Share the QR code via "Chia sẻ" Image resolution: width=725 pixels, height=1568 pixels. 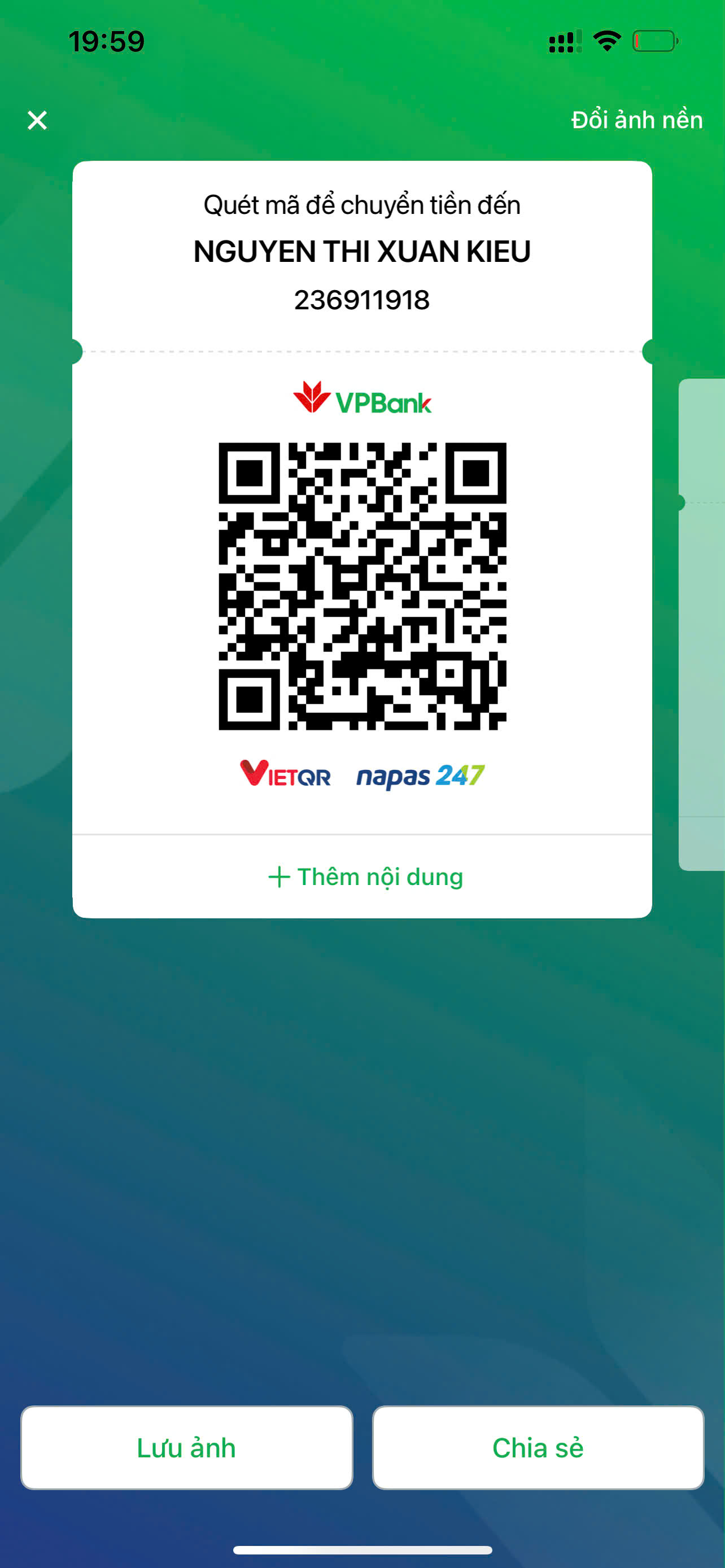click(x=538, y=1447)
